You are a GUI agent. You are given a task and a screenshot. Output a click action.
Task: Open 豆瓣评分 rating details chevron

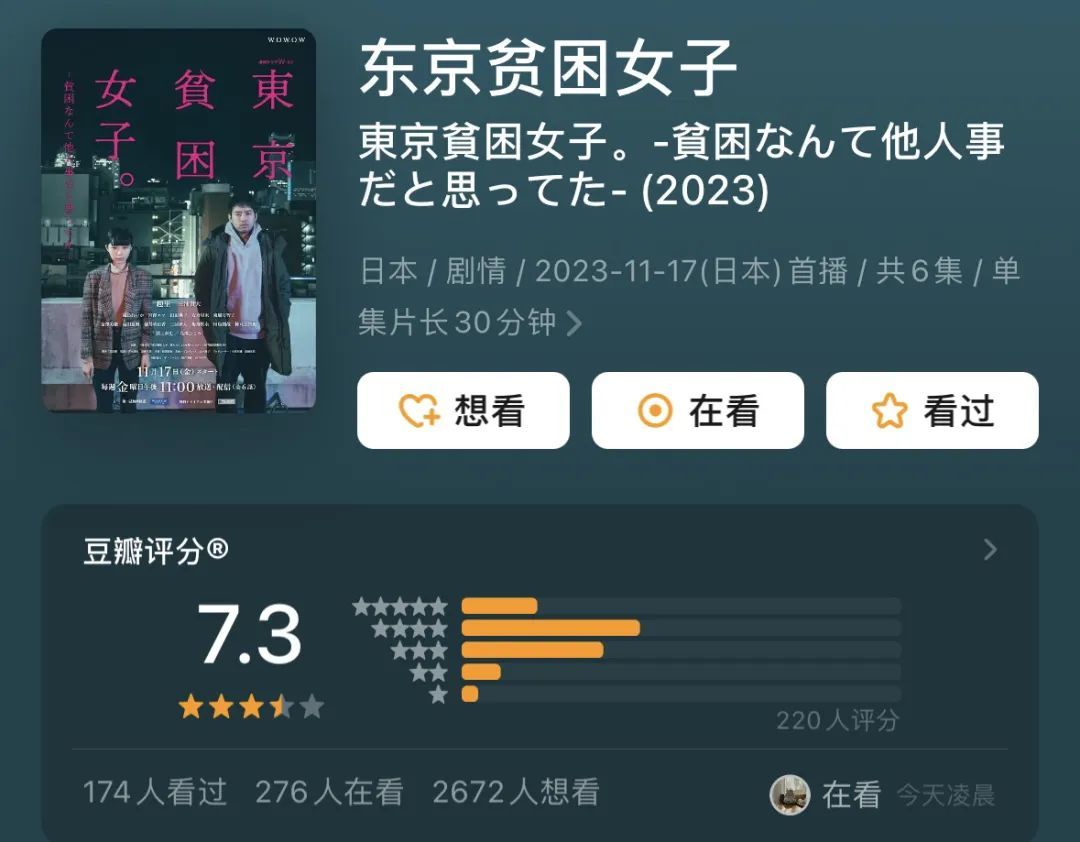coord(990,549)
